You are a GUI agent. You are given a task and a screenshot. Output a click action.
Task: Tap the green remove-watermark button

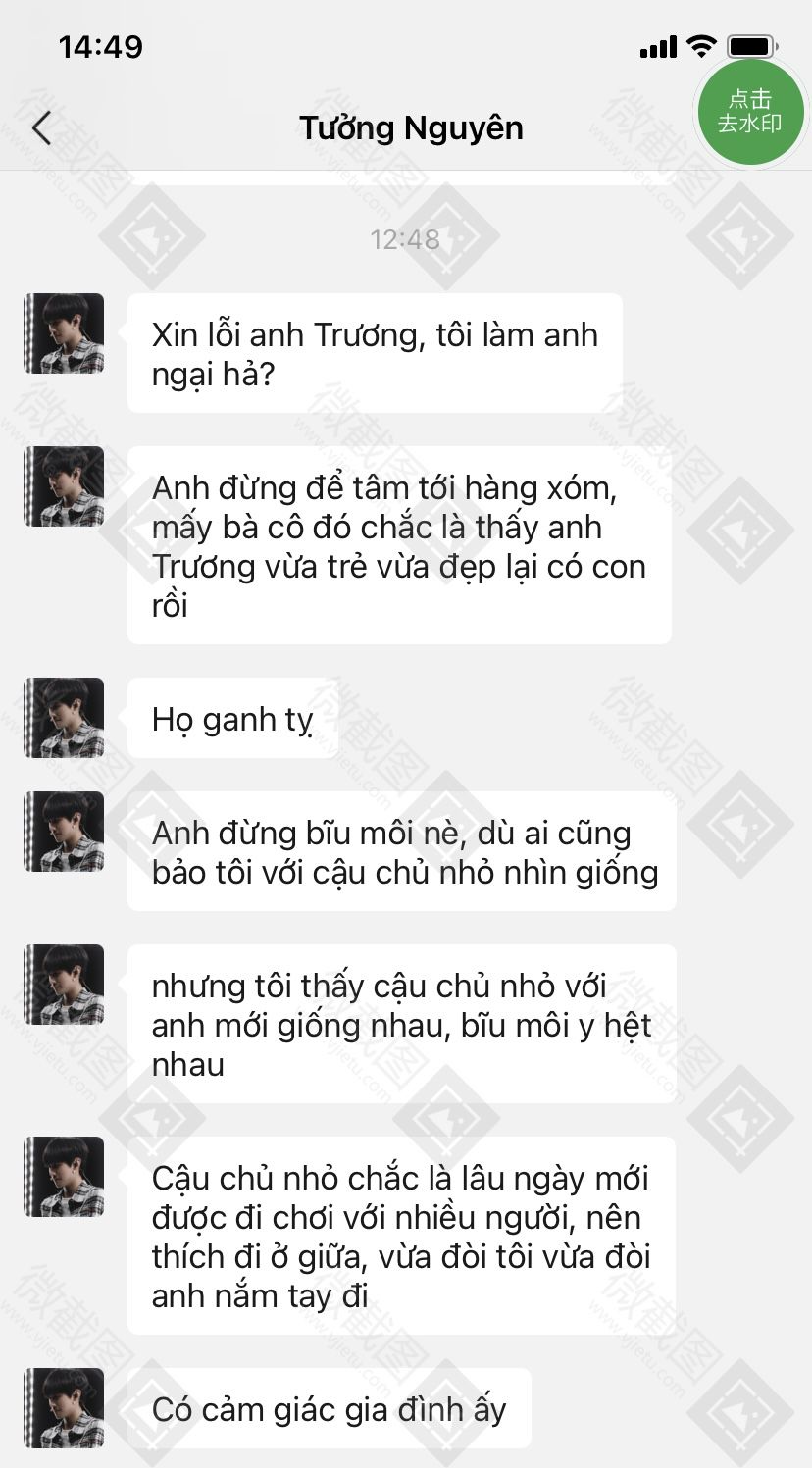pyautogui.click(x=750, y=112)
